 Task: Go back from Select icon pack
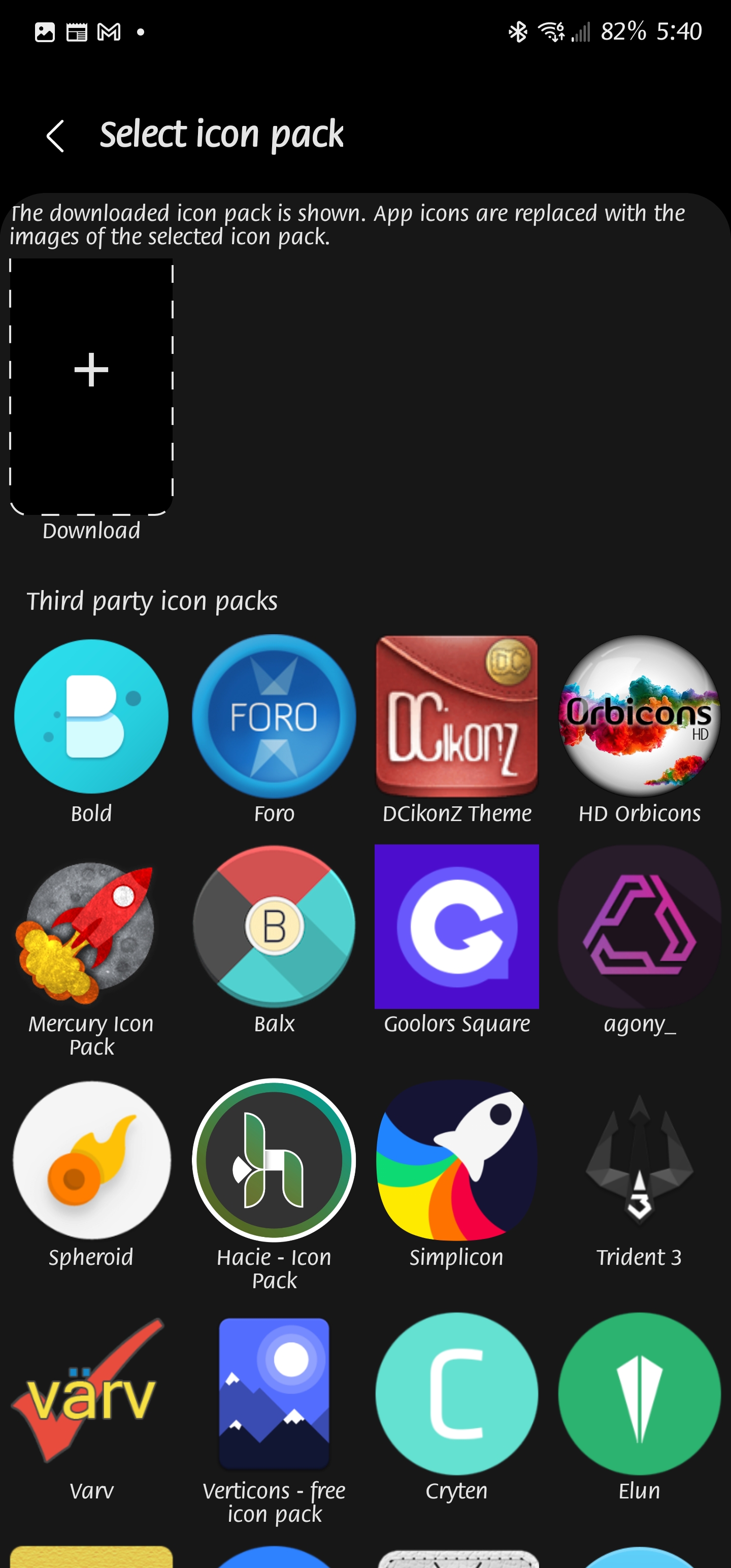pyautogui.click(x=55, y=135)
